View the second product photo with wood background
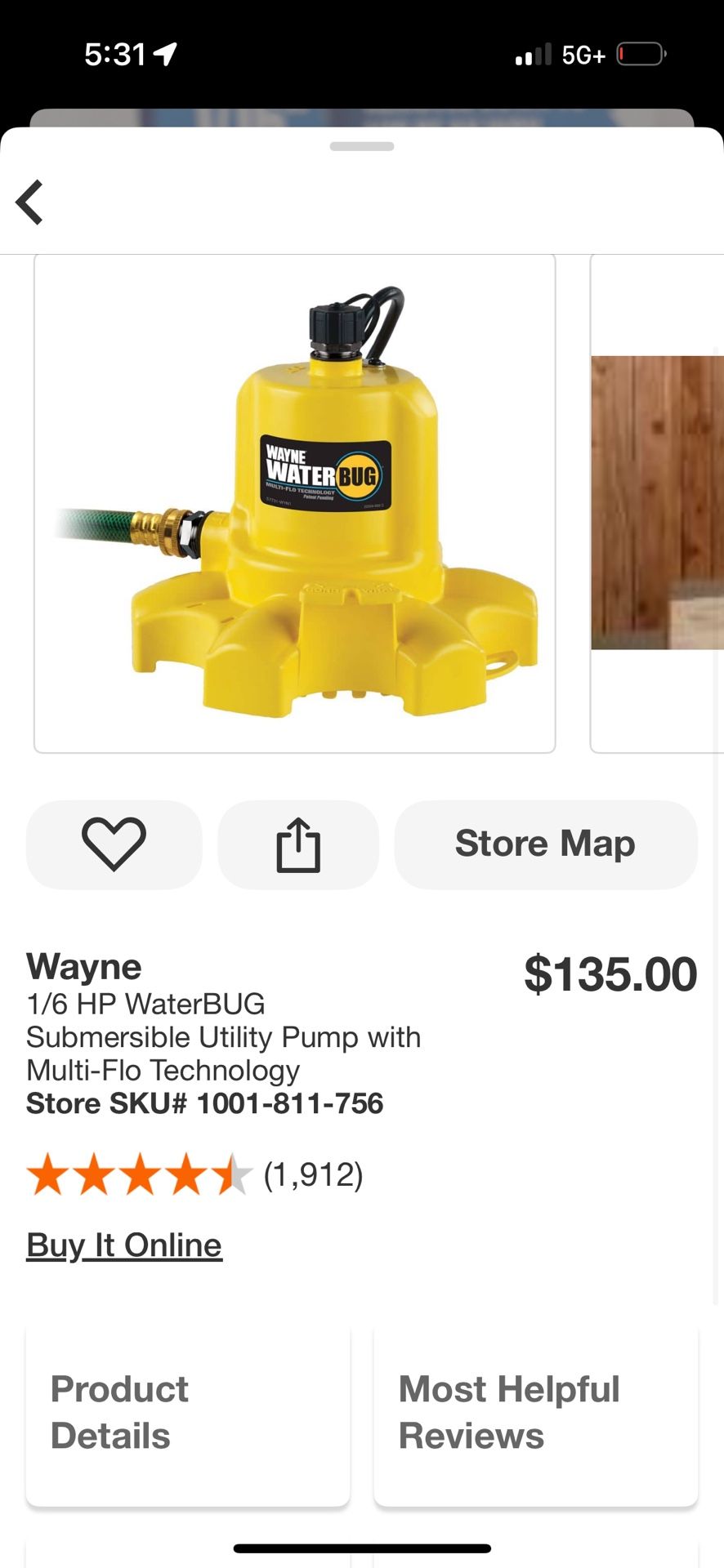 (x=657, y=503)
